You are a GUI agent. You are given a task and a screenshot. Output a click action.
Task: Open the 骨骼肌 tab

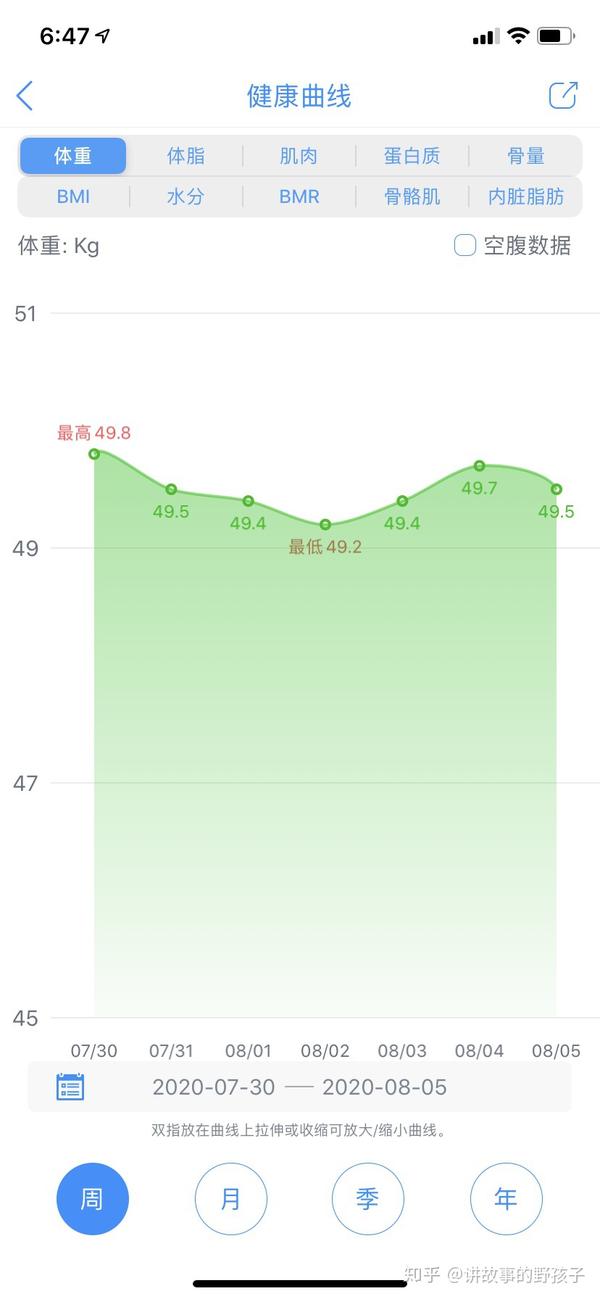point(412,197)
